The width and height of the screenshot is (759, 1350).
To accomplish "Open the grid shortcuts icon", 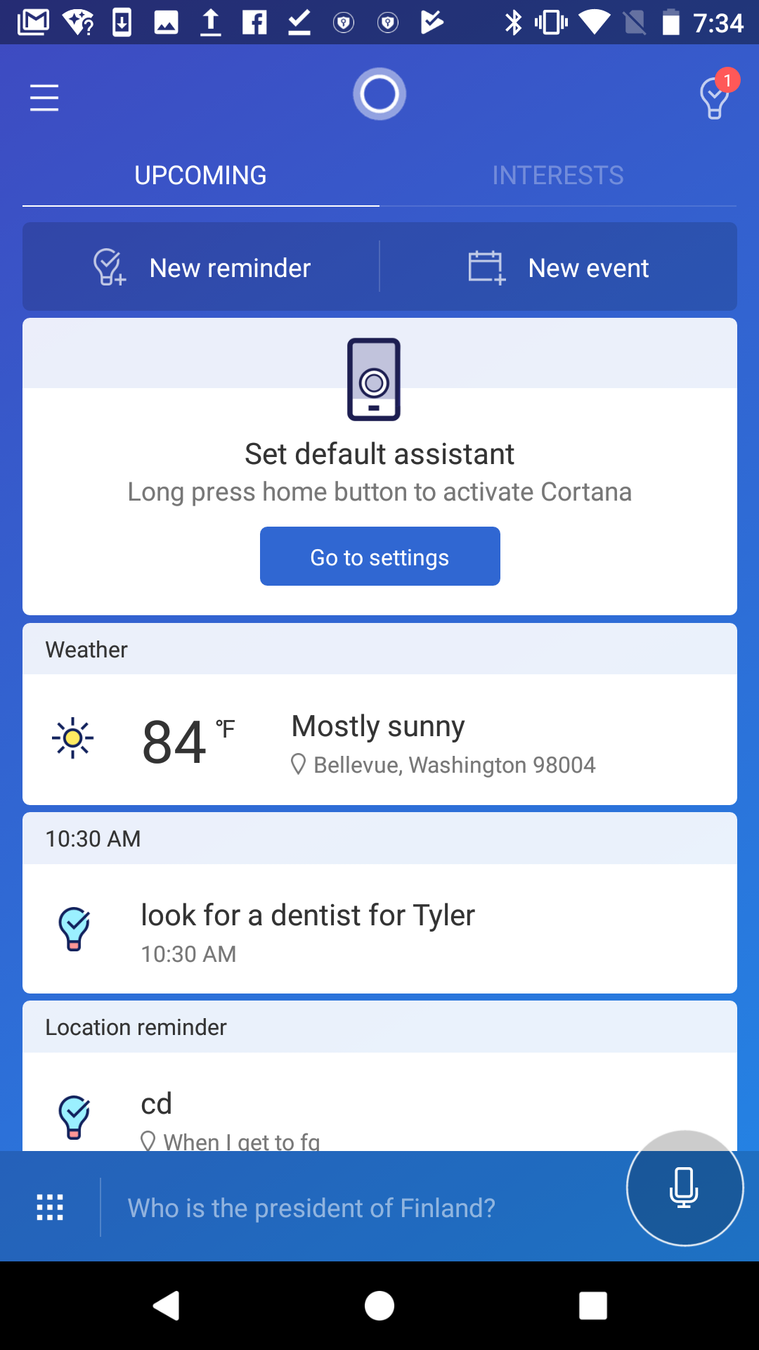I will pyautogui.click(x=50, y=1208).
